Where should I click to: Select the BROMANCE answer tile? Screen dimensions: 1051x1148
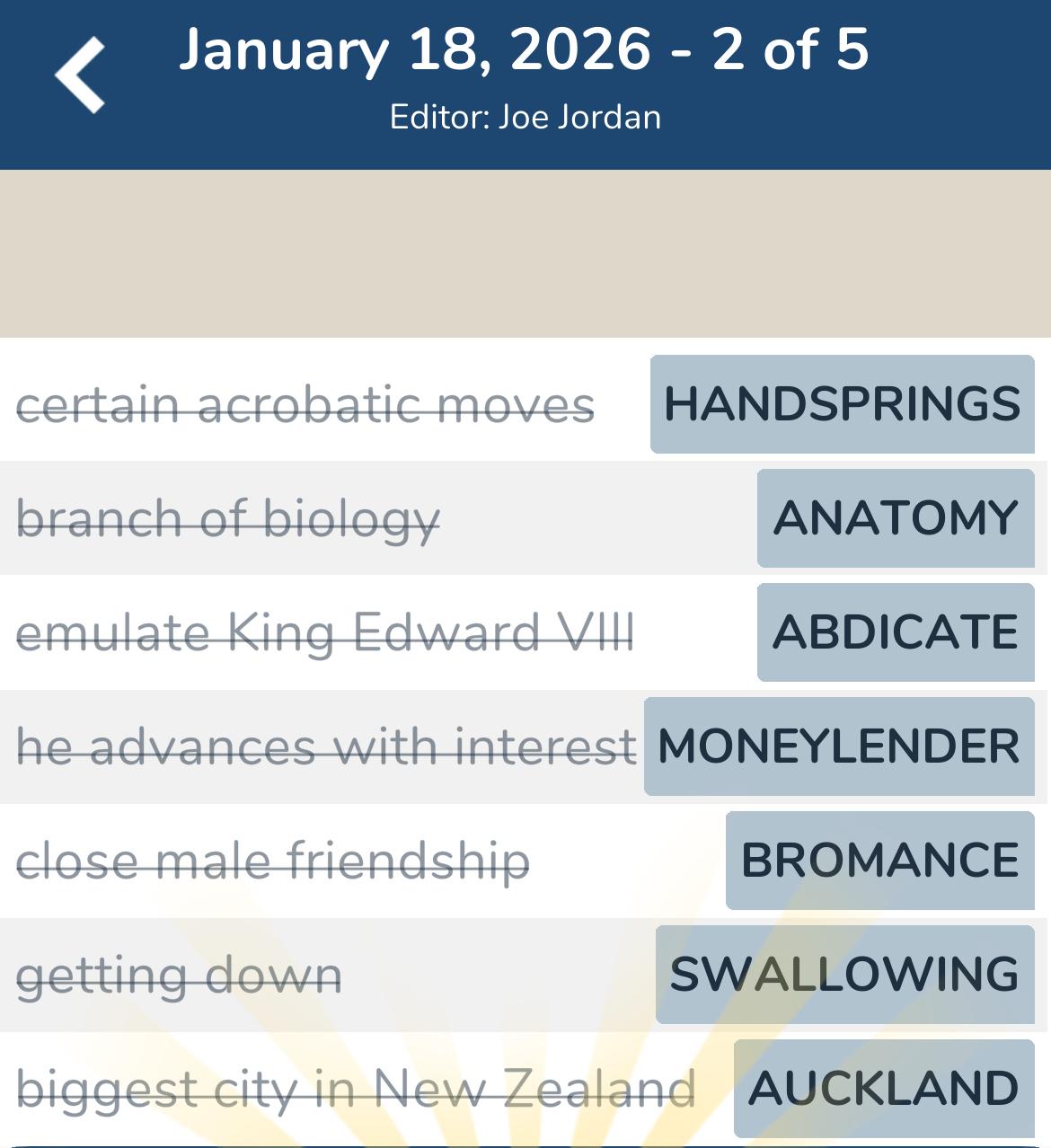click(879, 860)
